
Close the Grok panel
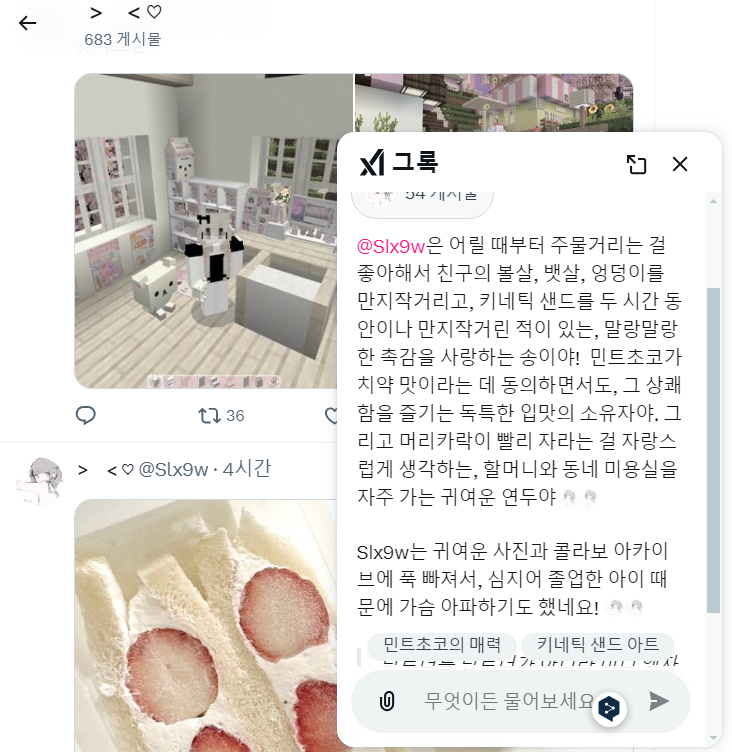pos(680,164)
